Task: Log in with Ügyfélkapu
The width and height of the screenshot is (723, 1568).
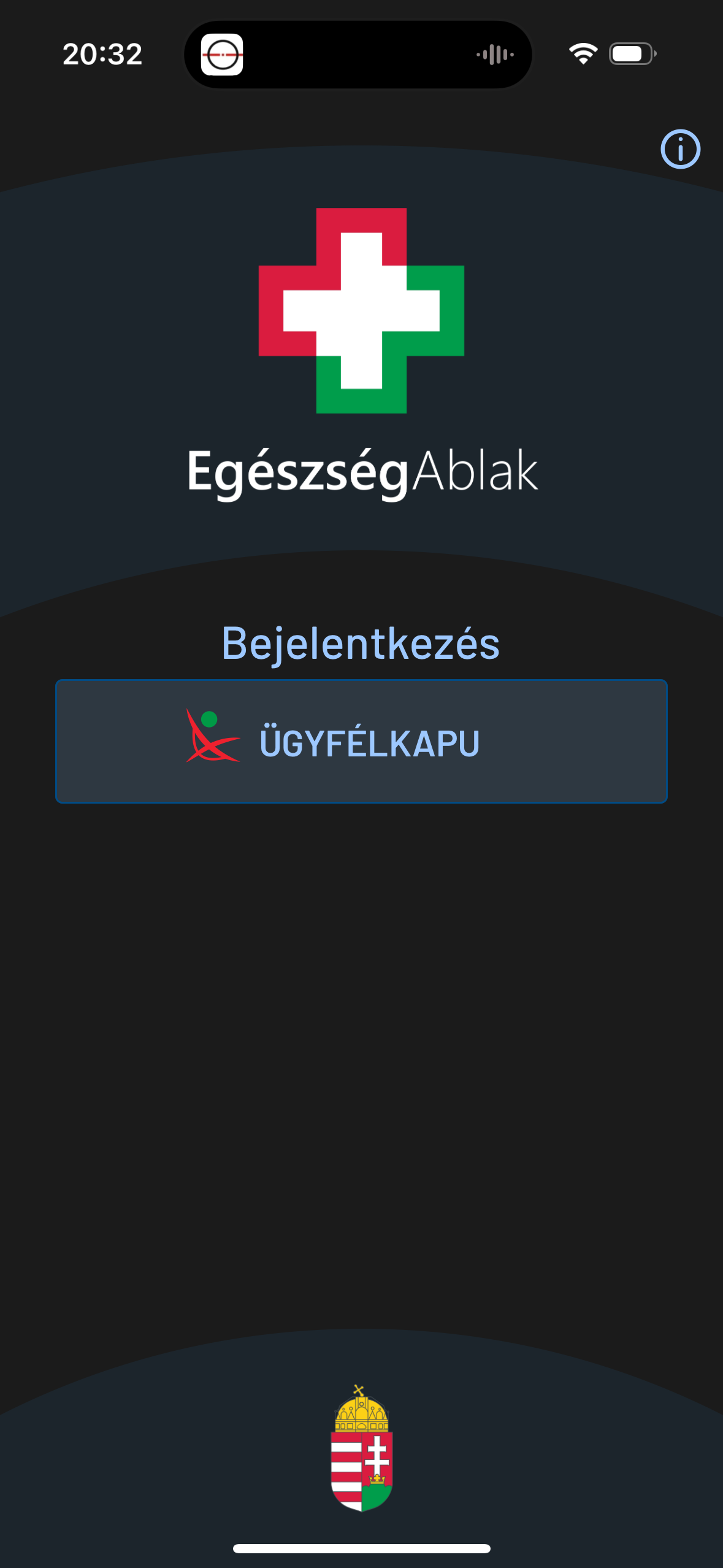Action: 361,741
